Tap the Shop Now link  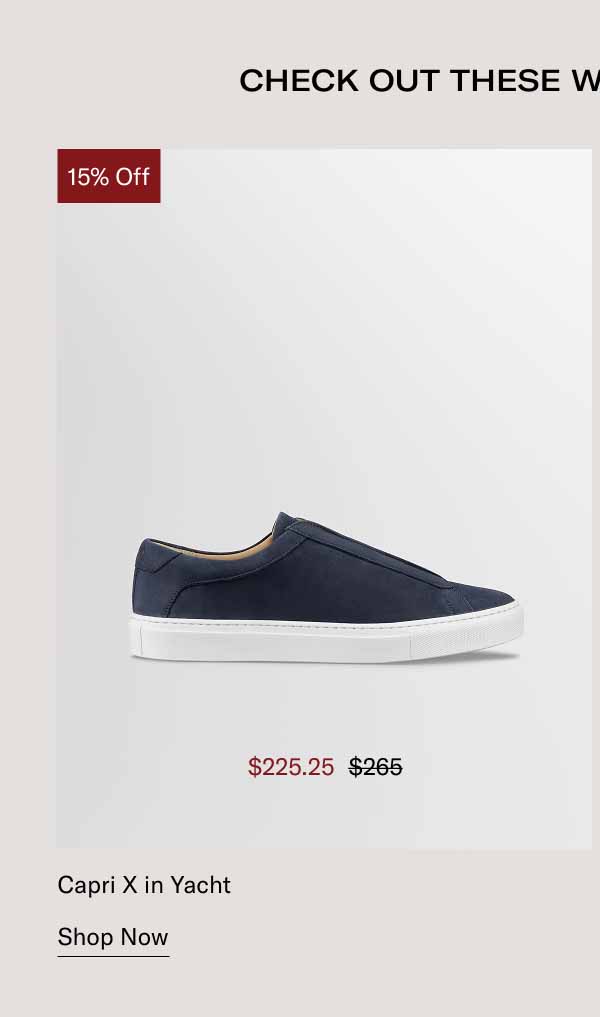(113, 938)
